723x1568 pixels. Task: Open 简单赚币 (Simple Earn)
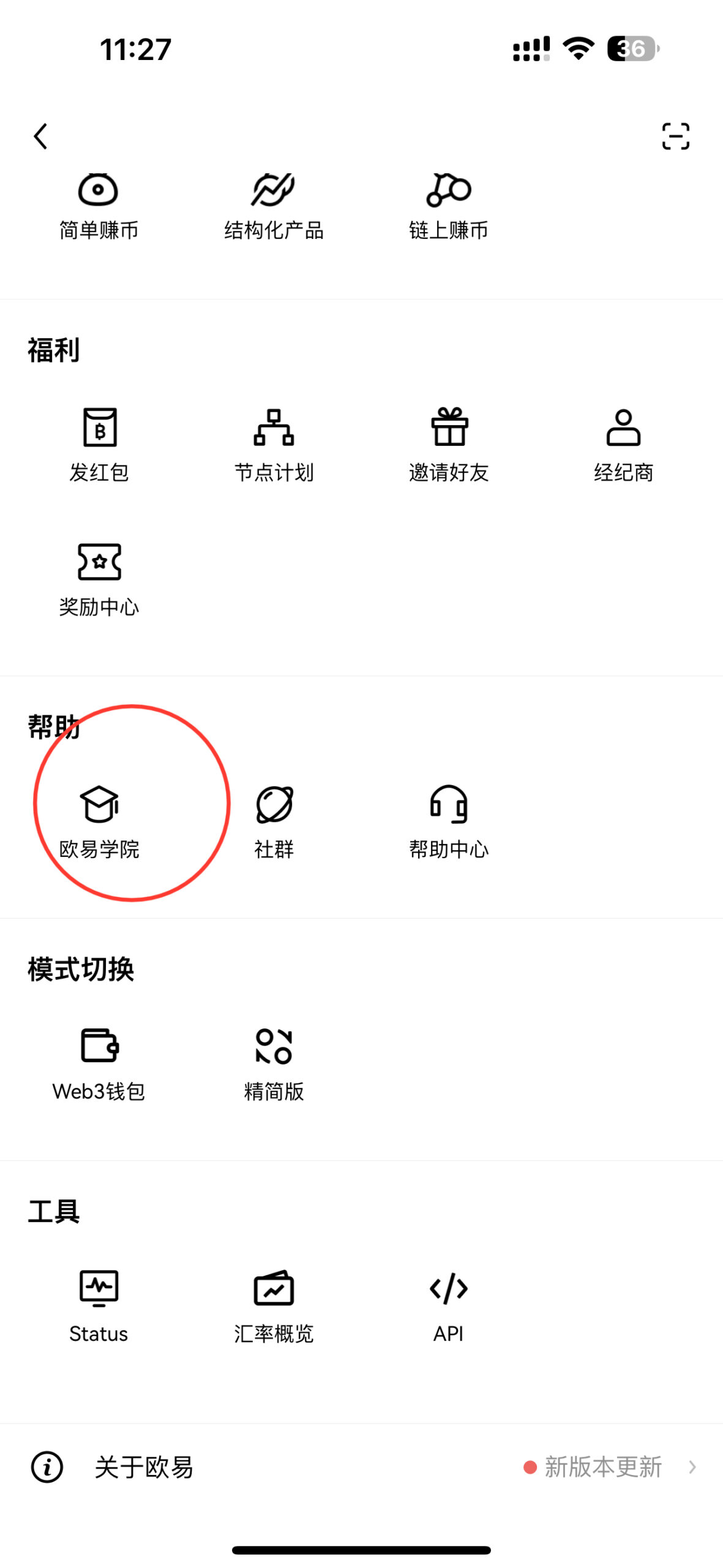[99, 206]
